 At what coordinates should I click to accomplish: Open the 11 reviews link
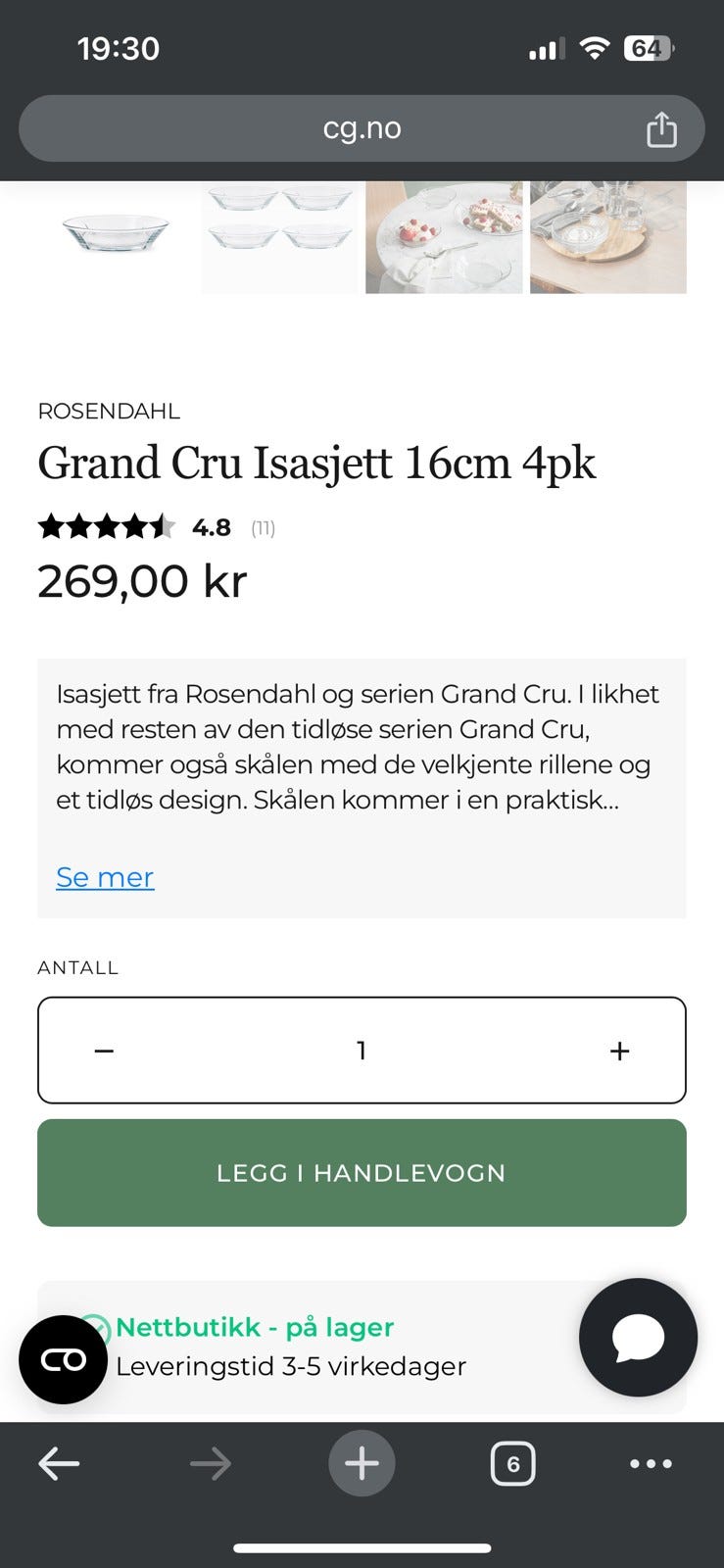(262, 527)
